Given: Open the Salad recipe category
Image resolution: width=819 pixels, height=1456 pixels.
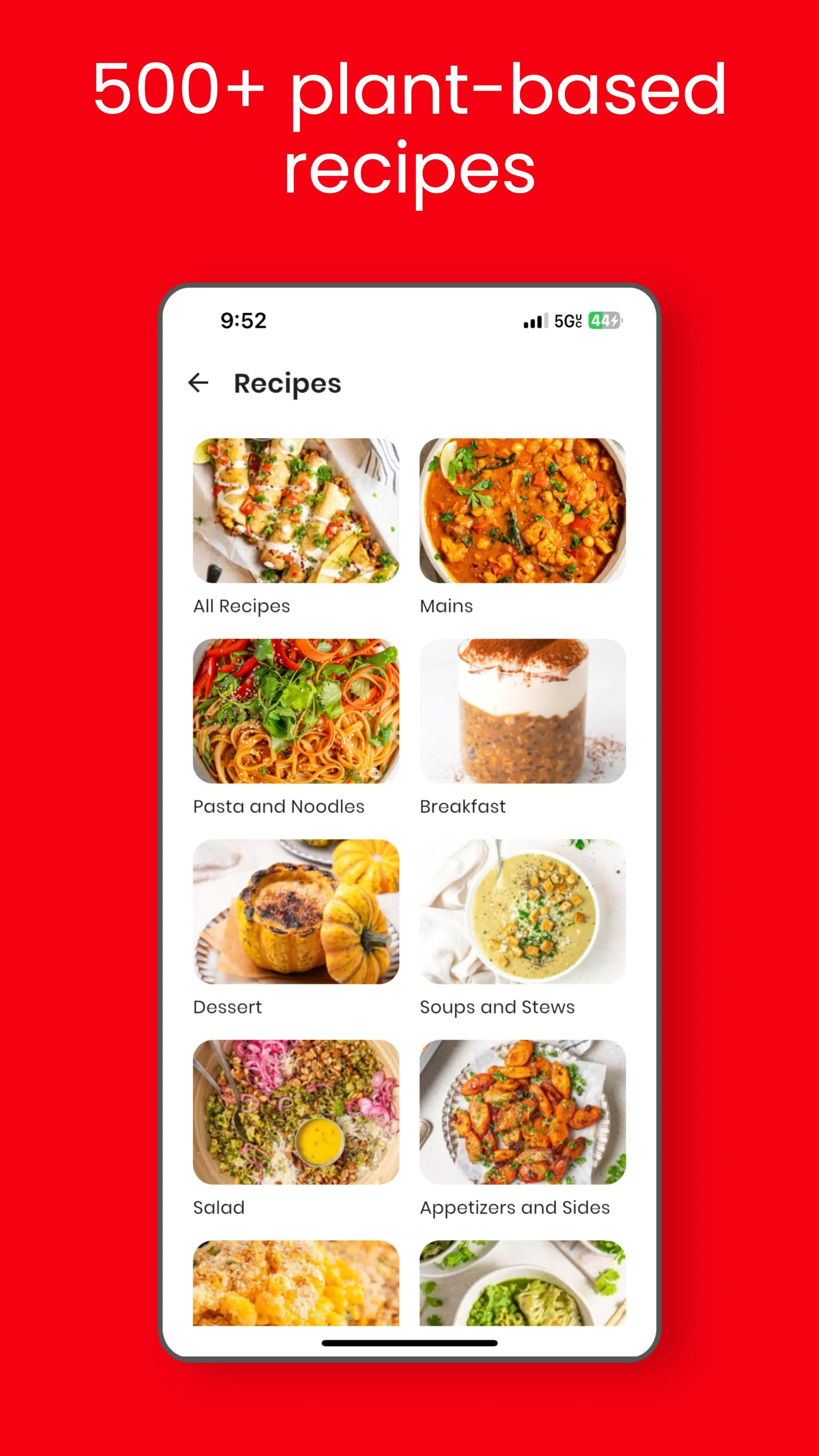Looking at the screenshot, I should [296, 1112].
